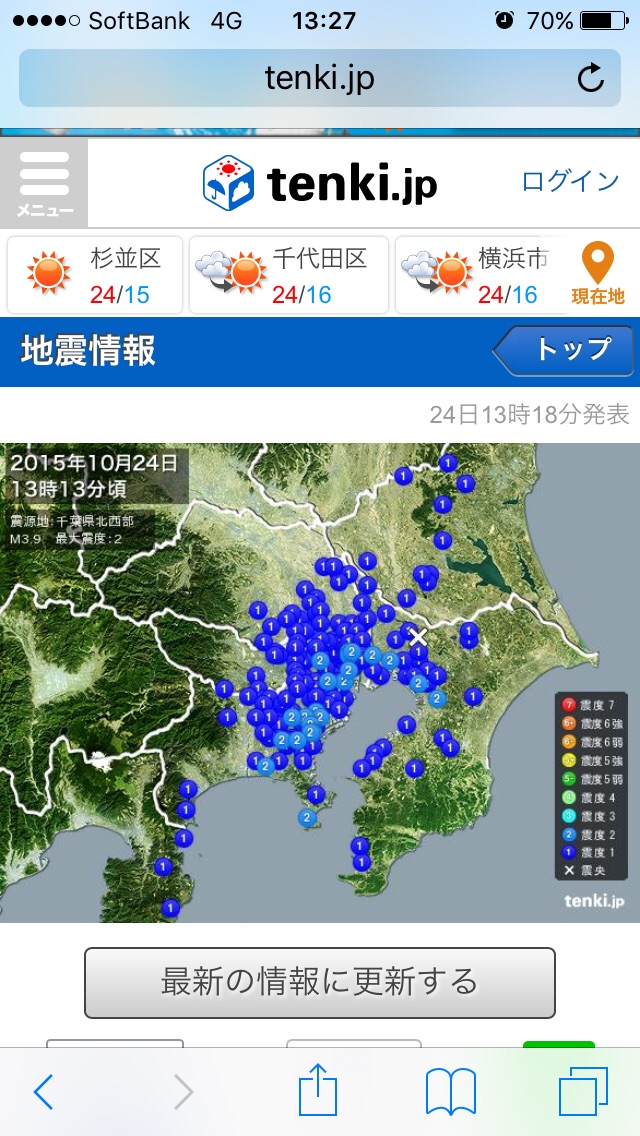The width and height of the screenshot is (640, 1136).
Task: Tap 最新の情報に更新する button
Action: click(319, 982)
